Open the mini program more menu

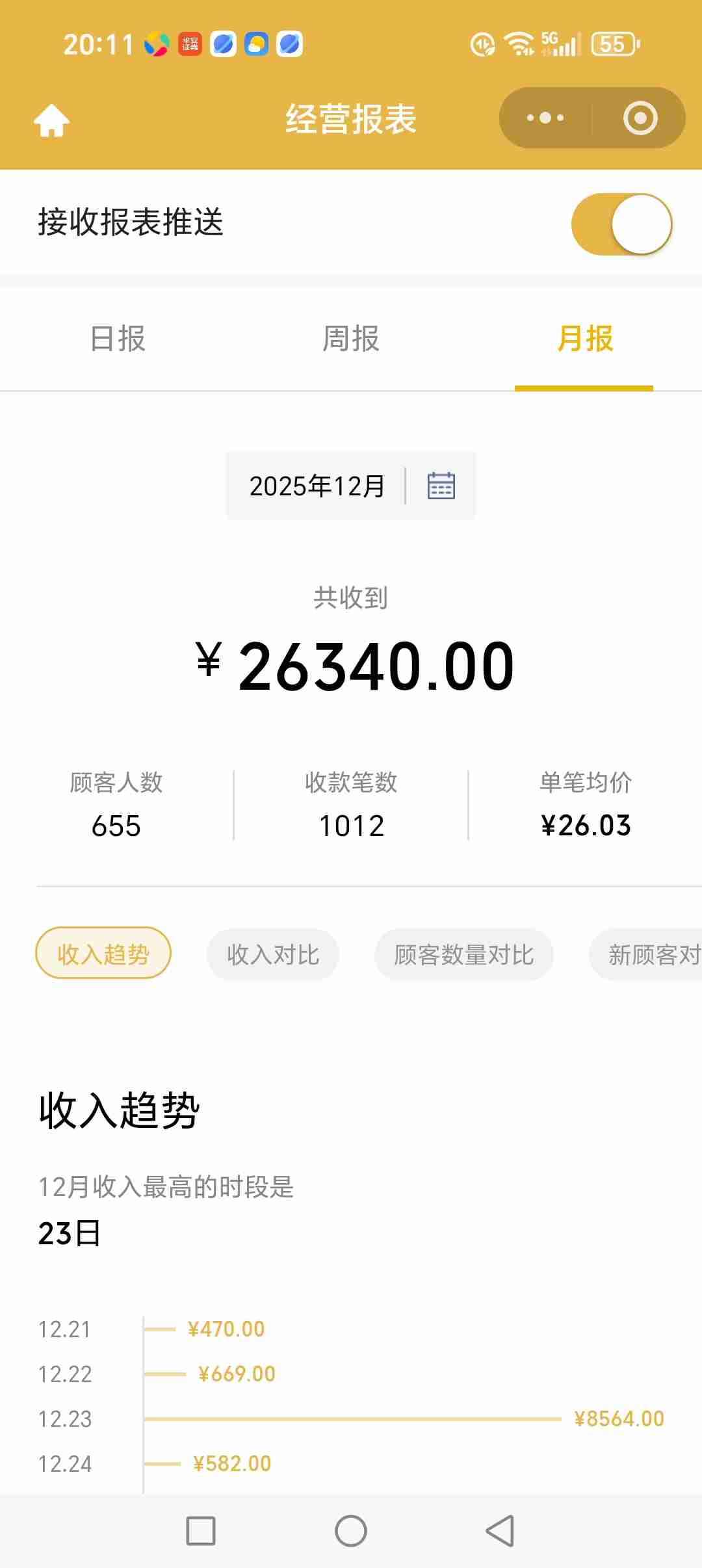point(545,118)
